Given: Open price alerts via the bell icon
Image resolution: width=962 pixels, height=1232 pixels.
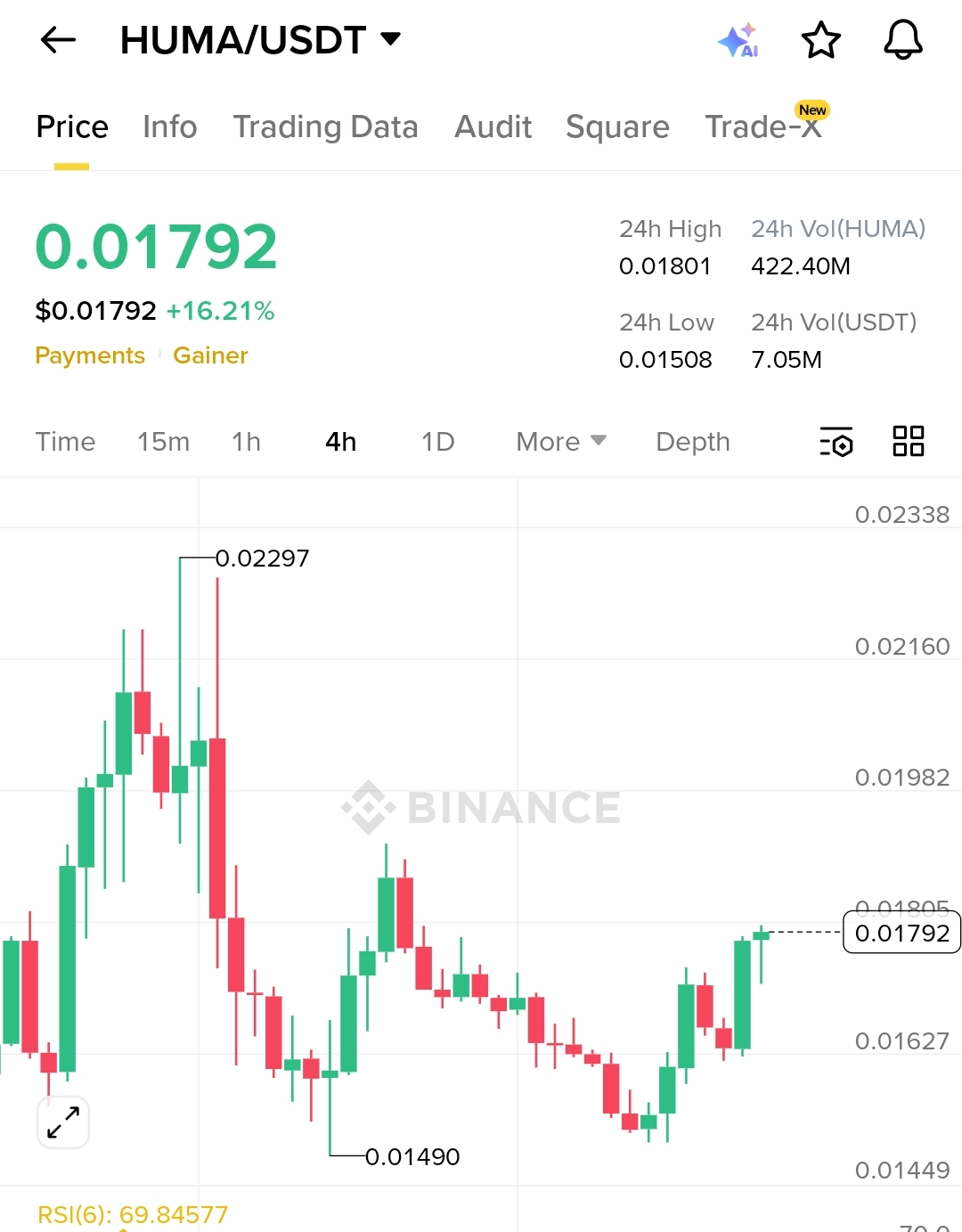Looking at the screenshot, I should click(x=902, y=40).
